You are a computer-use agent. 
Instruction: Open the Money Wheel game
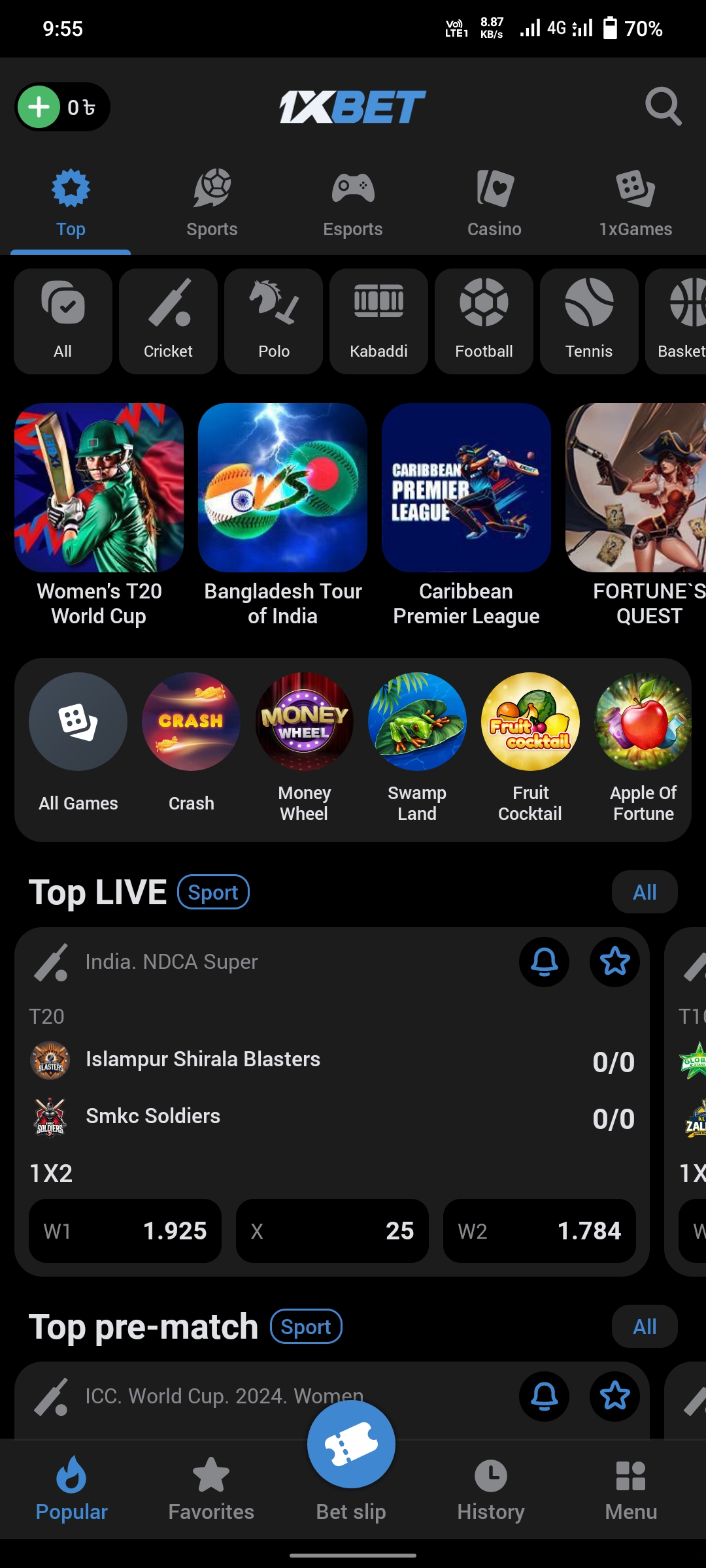coord(304,748)
